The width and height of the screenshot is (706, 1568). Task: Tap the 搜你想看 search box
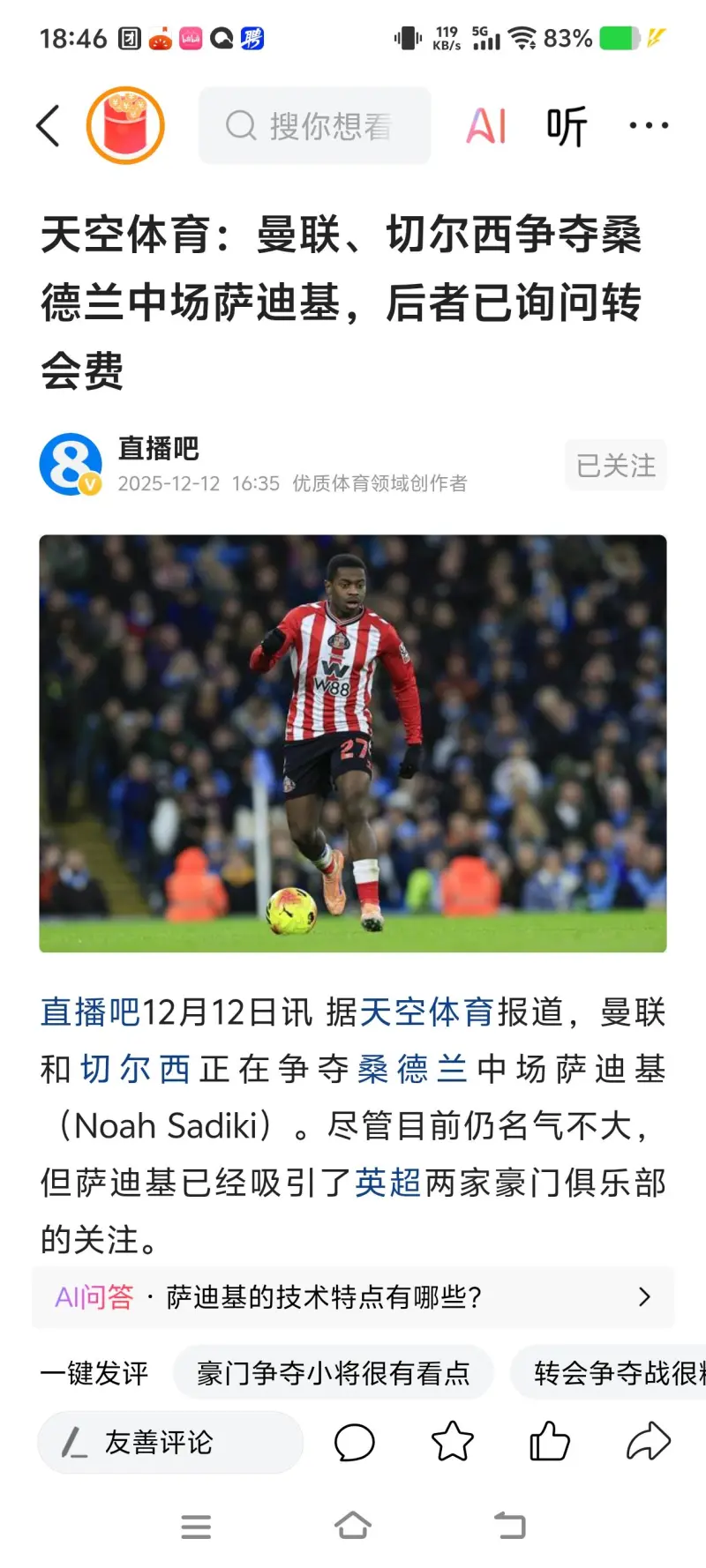(x=315, y=126)
